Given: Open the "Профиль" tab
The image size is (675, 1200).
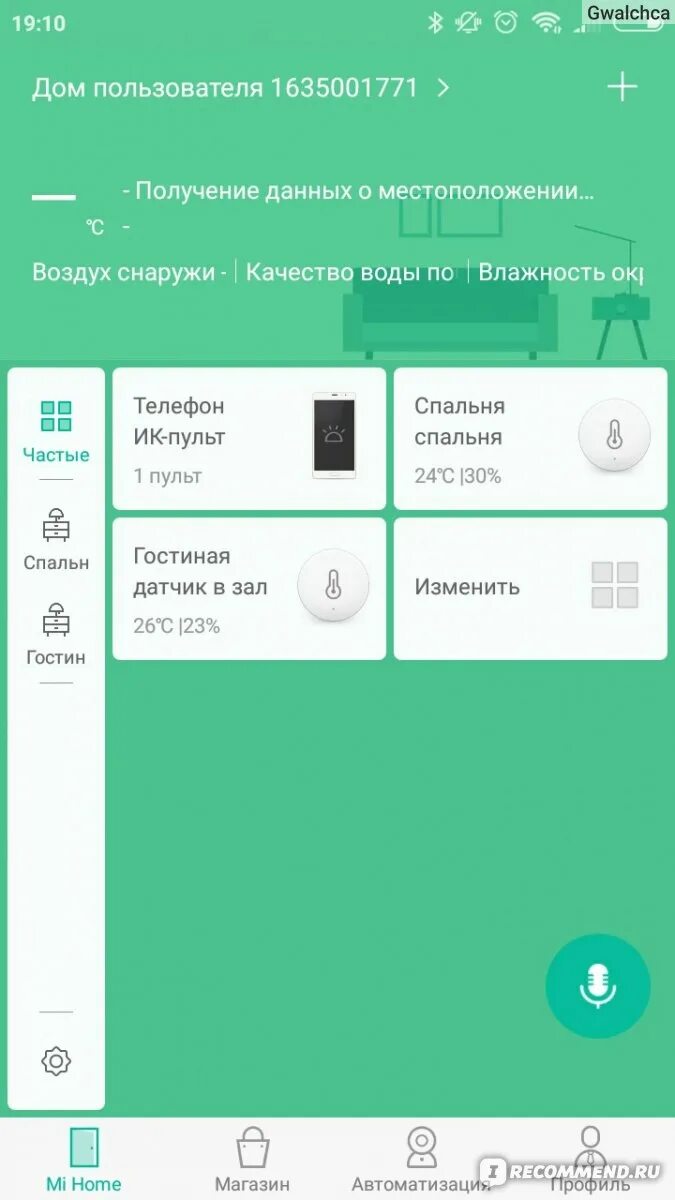Looking at the screenshot, I should (x=590, y=1160).
